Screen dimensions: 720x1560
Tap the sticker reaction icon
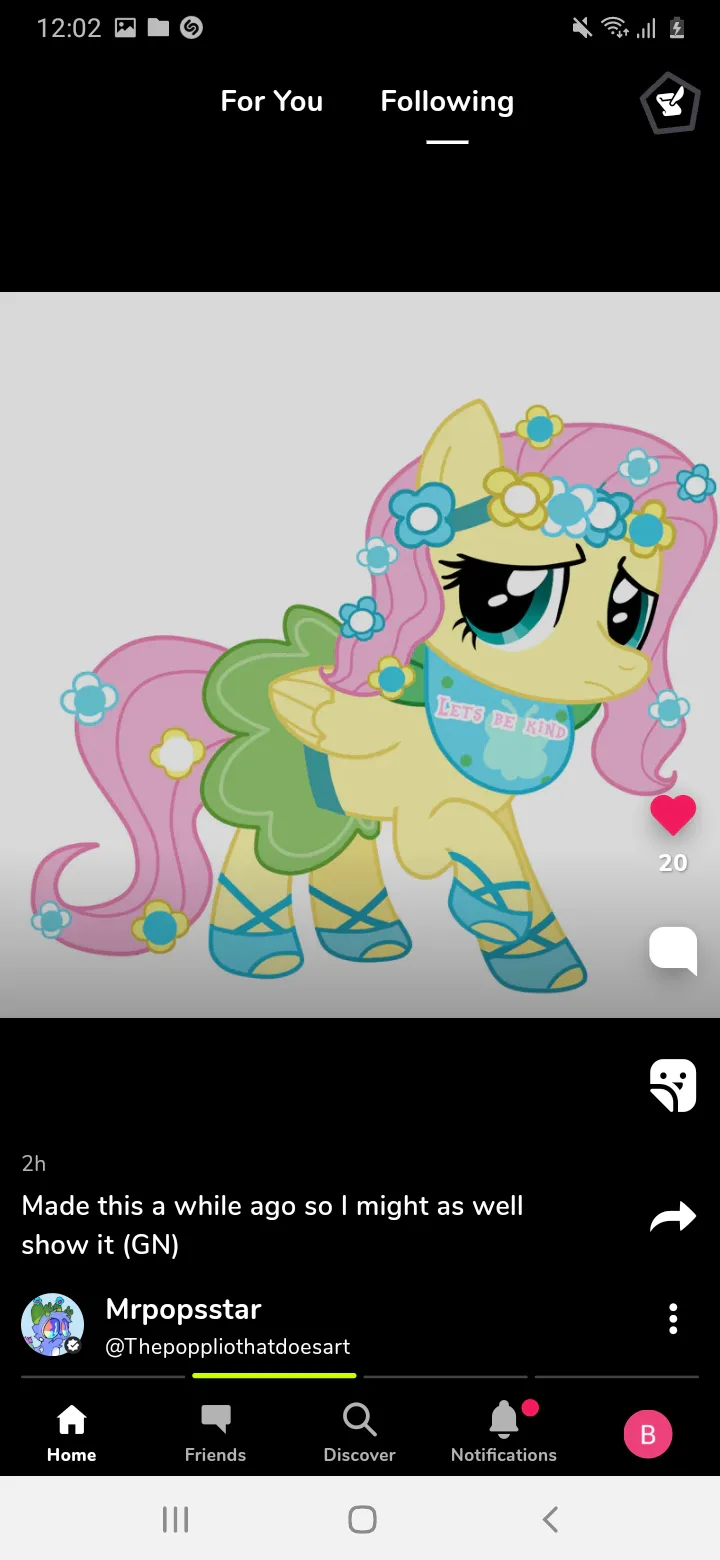(672, 1085)
